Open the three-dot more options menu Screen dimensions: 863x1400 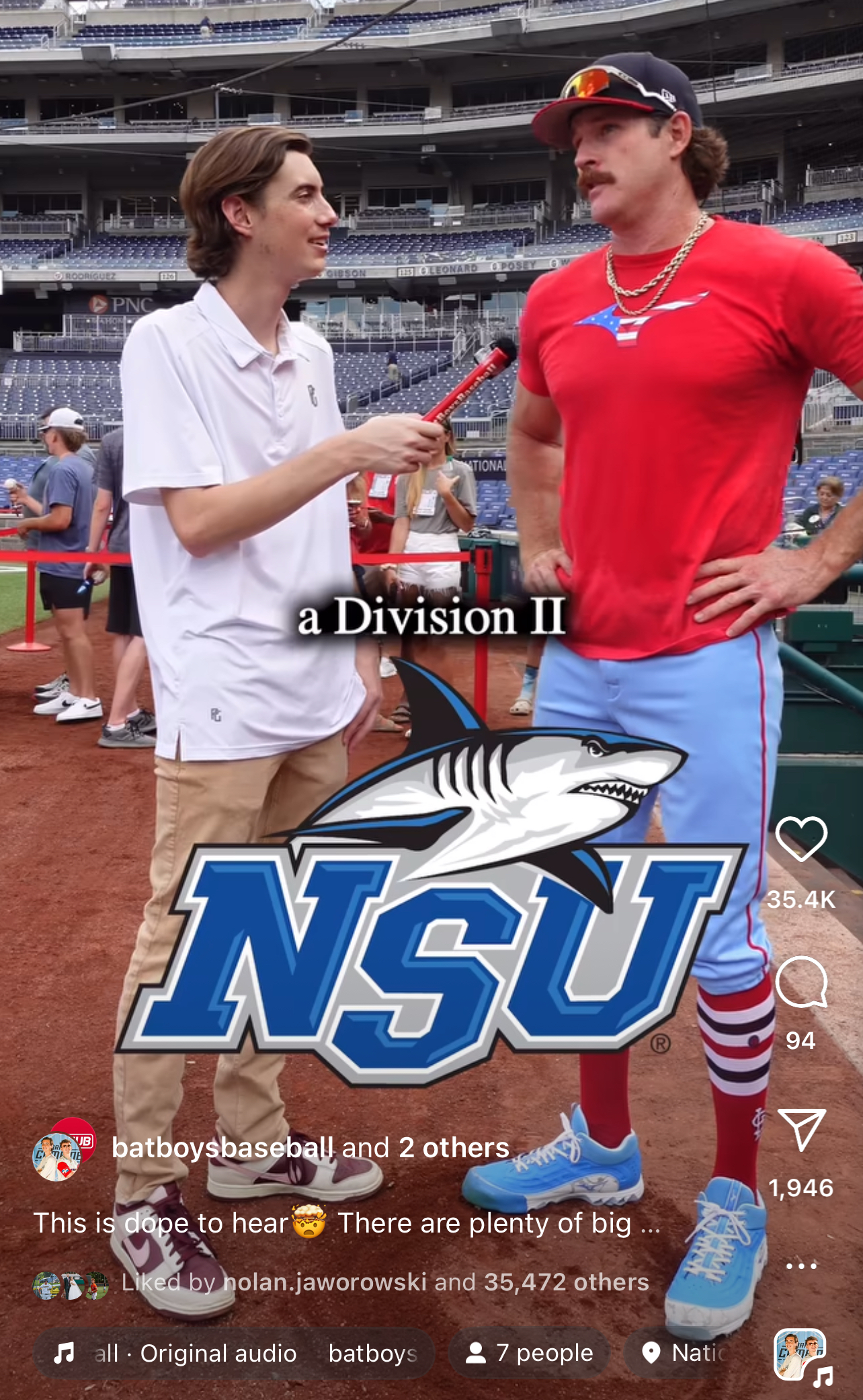pos(801,1266)
